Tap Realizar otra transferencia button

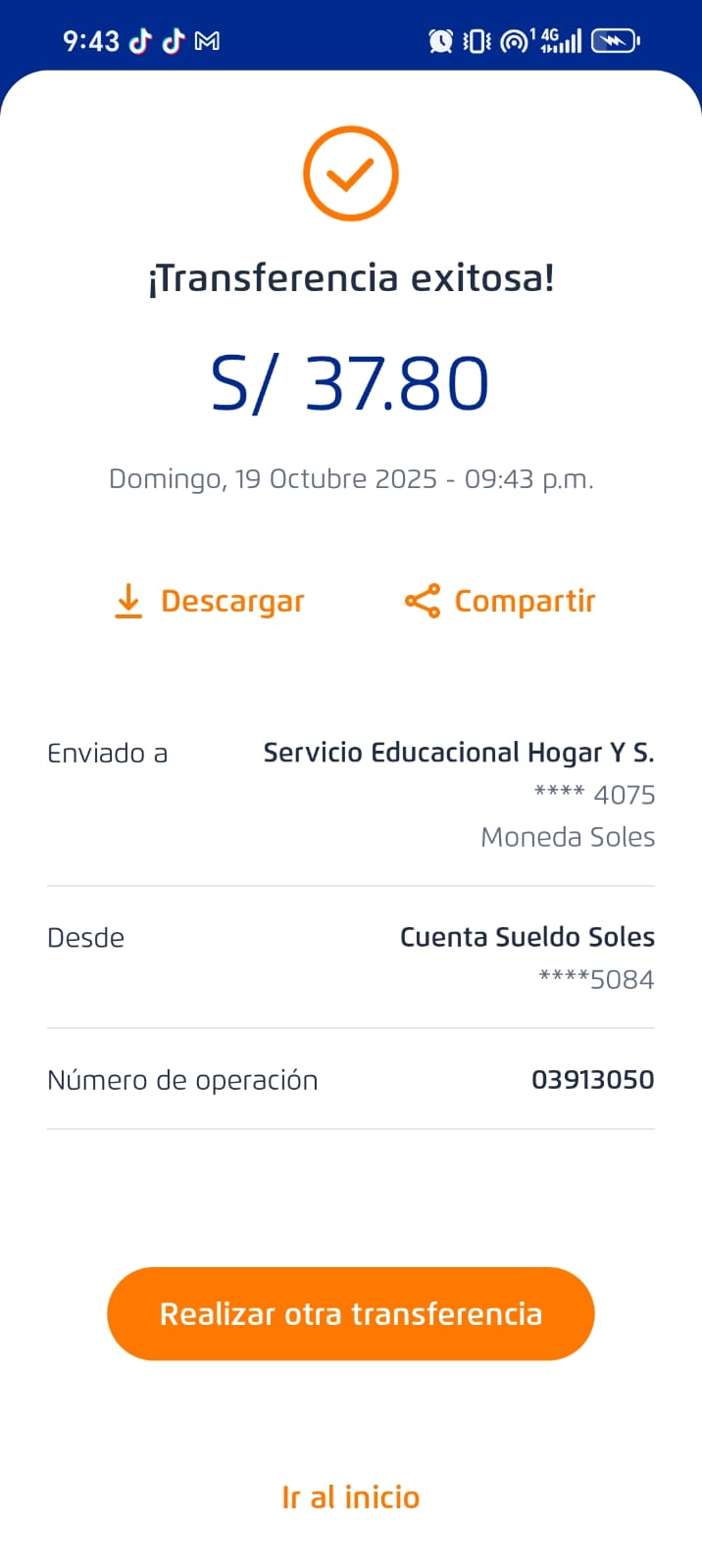coord(350,1313)
